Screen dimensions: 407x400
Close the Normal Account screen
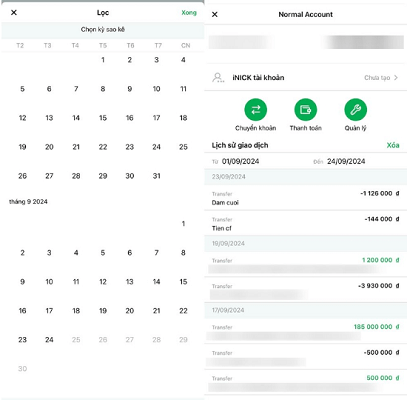(215, 14)
